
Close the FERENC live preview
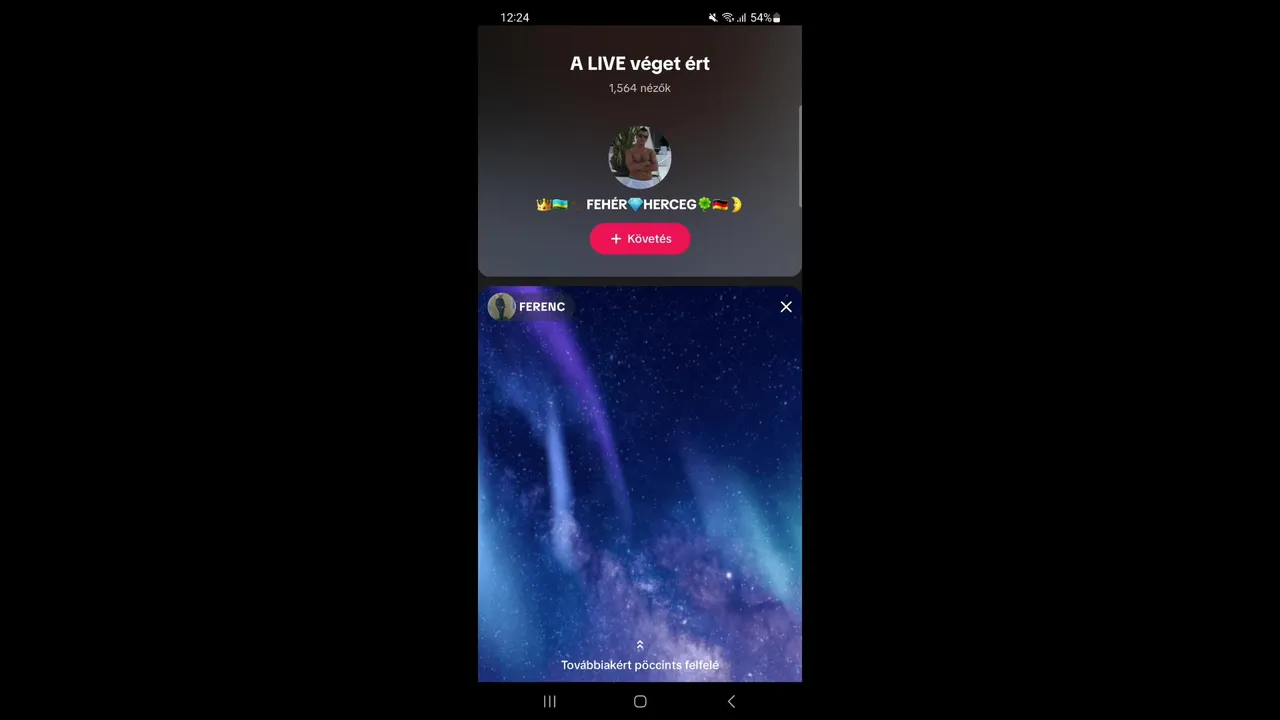coord(786,307)
